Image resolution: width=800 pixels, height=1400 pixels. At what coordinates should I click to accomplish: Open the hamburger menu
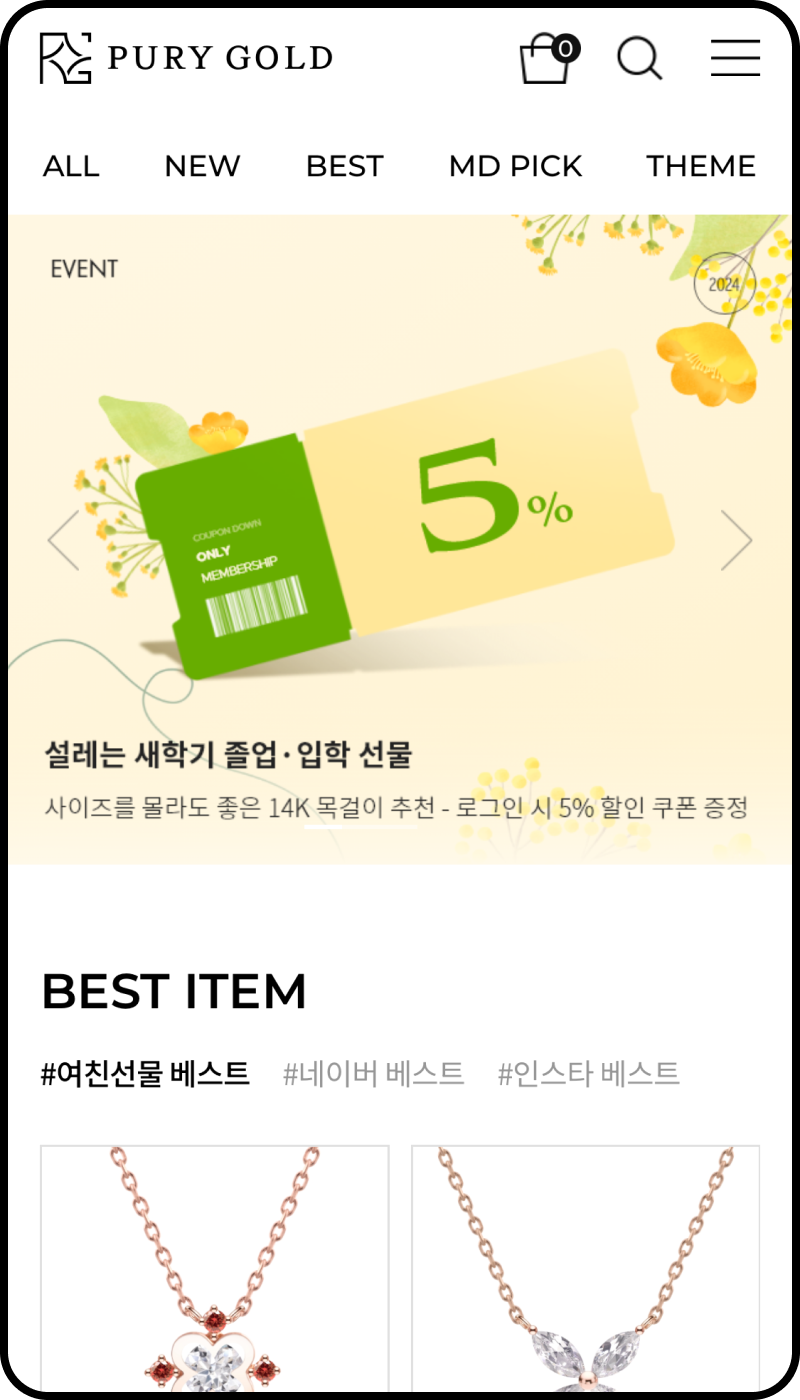735,58
